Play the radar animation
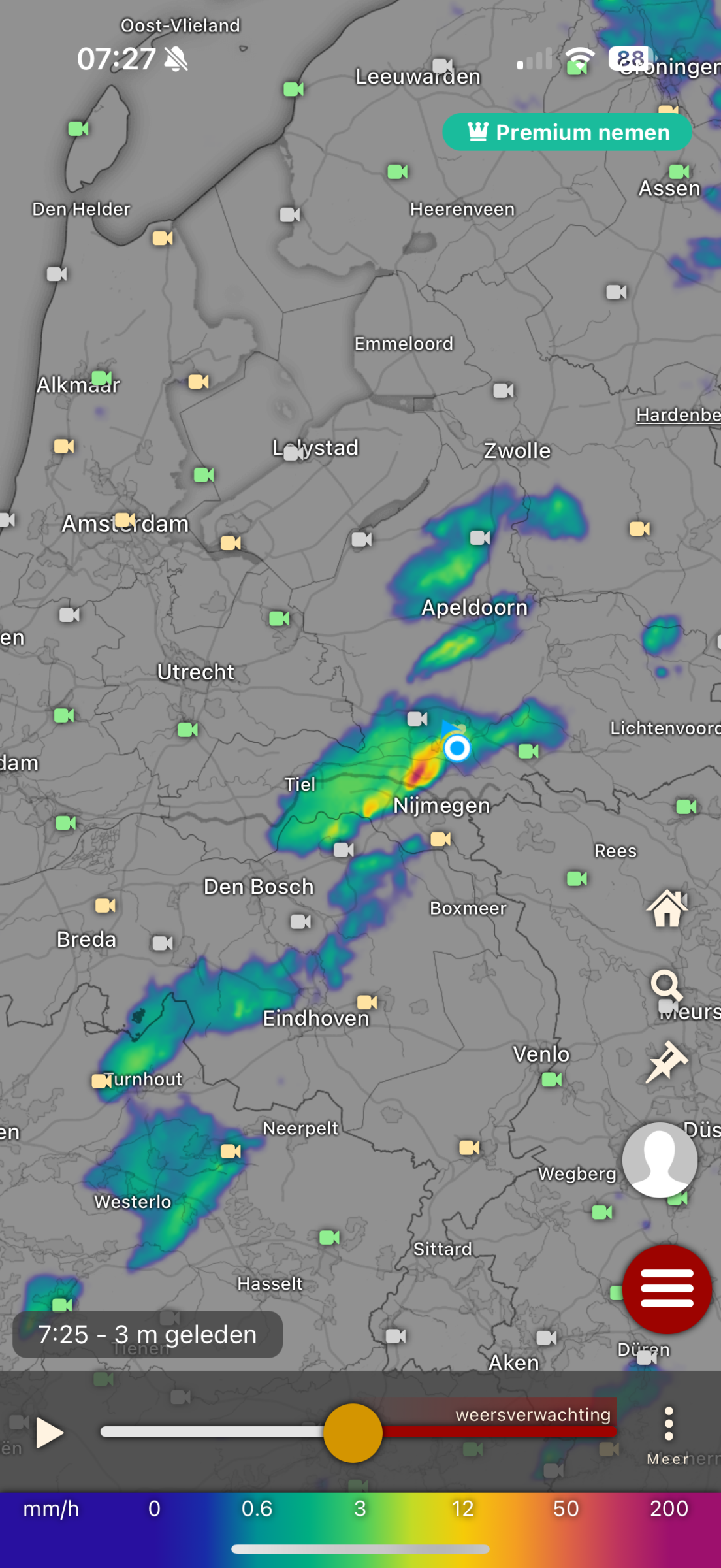 (49, 1433)
